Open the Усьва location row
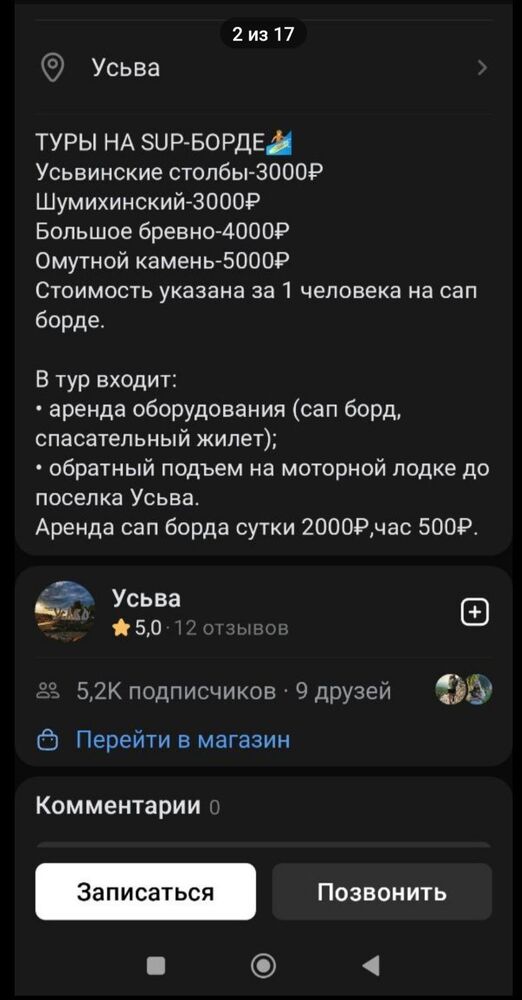This screenshot has width=522, height=1000. point(264,68)
